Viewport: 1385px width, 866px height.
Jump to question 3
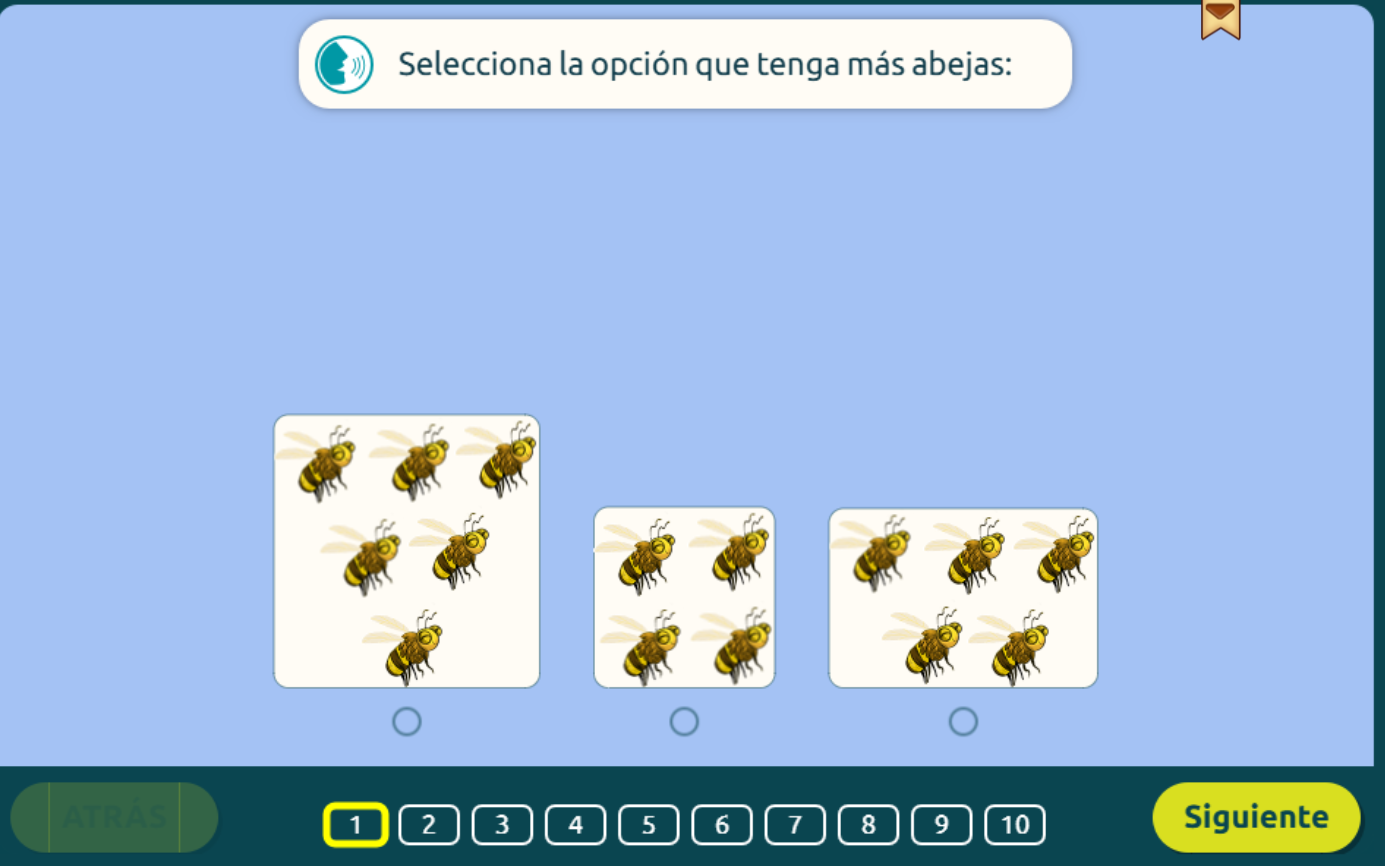tap(502, 825)
